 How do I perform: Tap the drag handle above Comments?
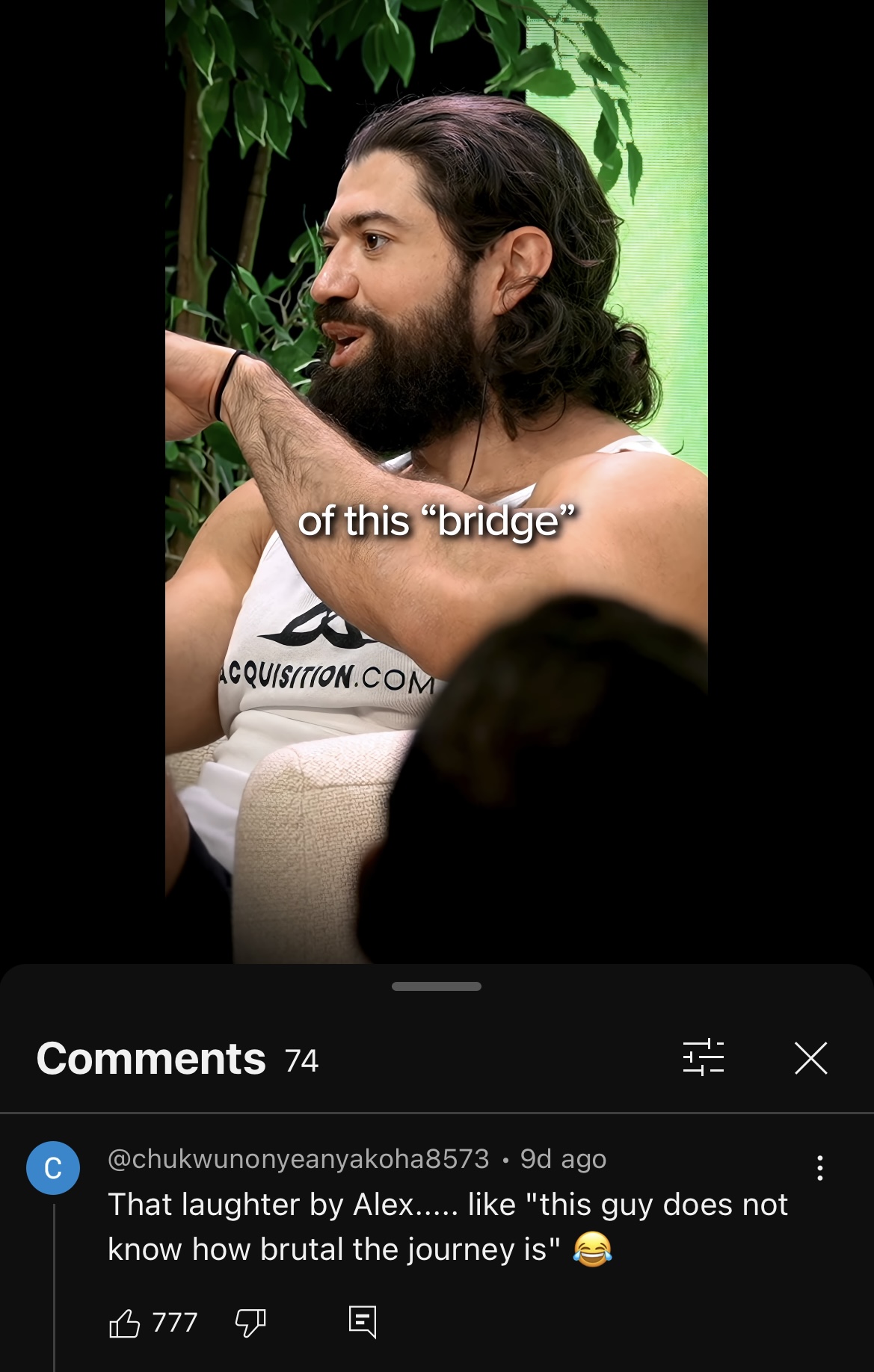point(436,986)
